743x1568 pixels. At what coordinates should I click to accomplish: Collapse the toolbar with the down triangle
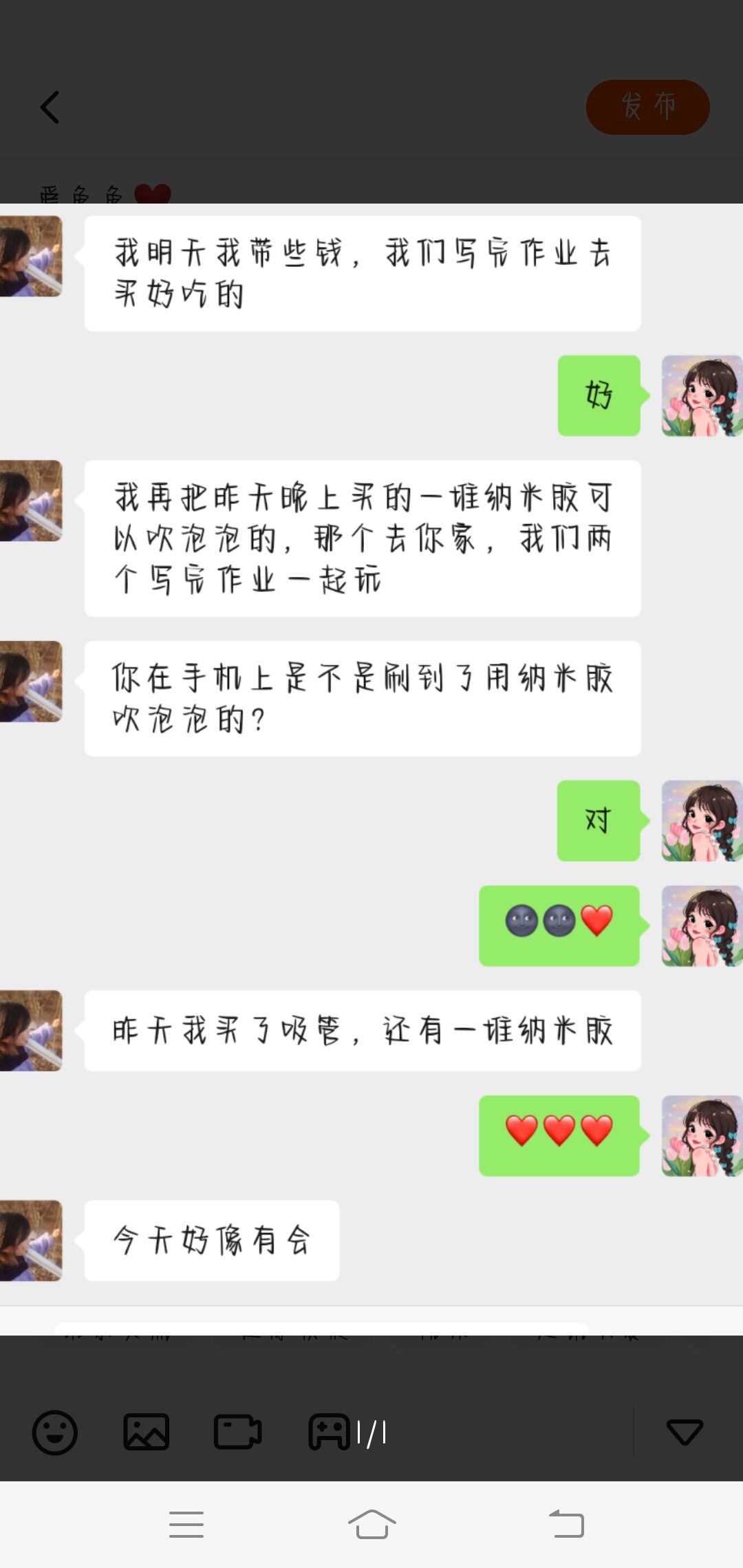pyautogui.click(x=685, y=1433)
